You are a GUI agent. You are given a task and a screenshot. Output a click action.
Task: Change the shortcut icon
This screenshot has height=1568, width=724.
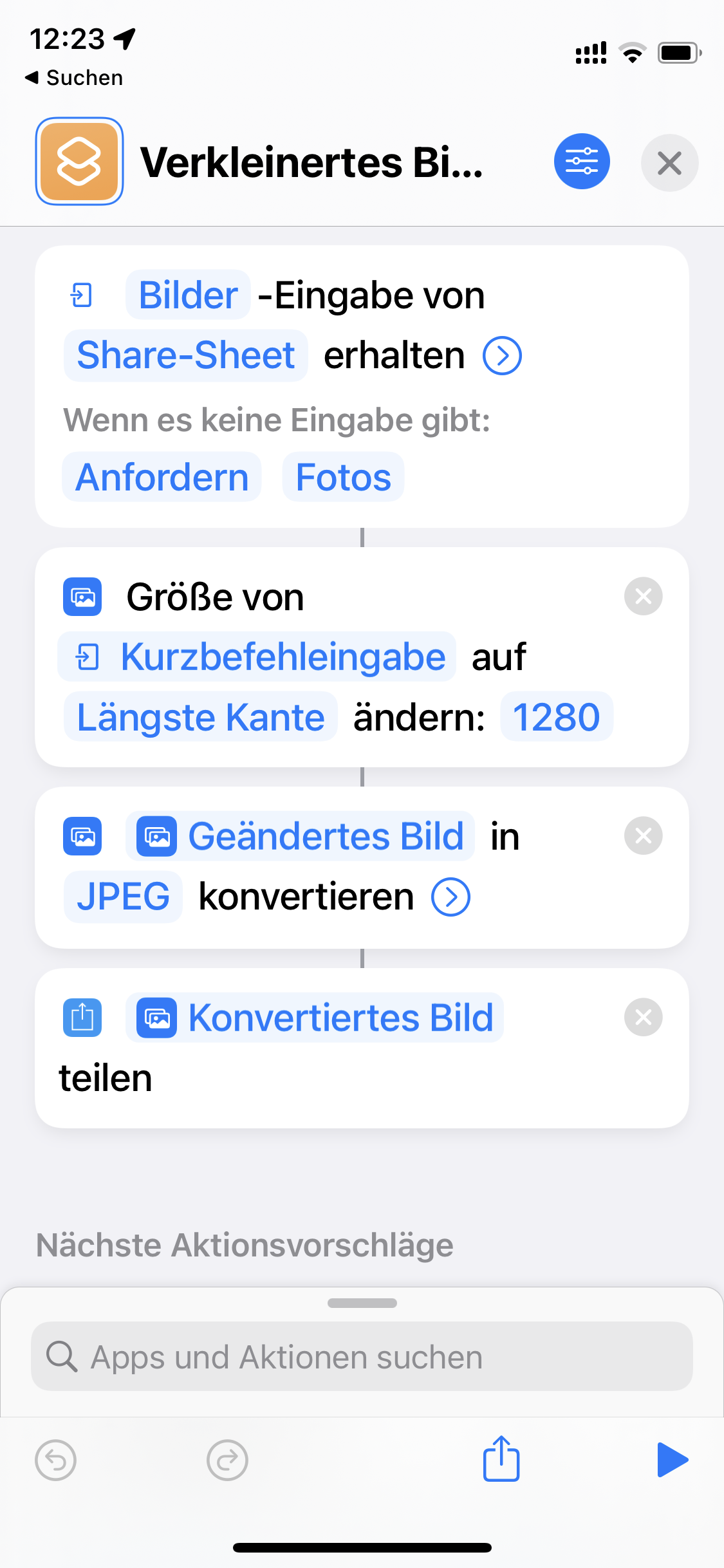tap(79, 162)
